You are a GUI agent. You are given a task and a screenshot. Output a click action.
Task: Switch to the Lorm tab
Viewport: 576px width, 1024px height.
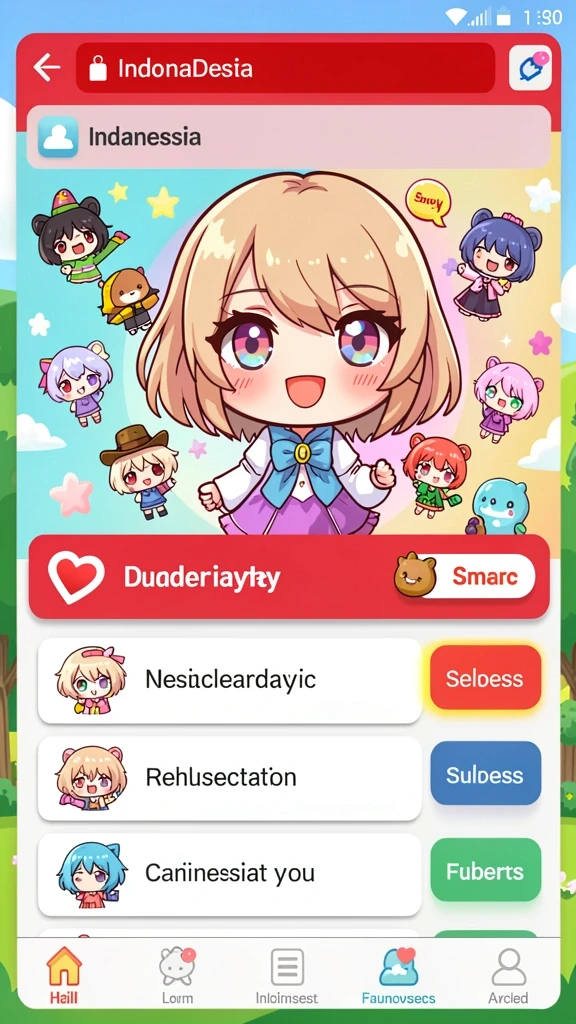[x=178, y=976]
